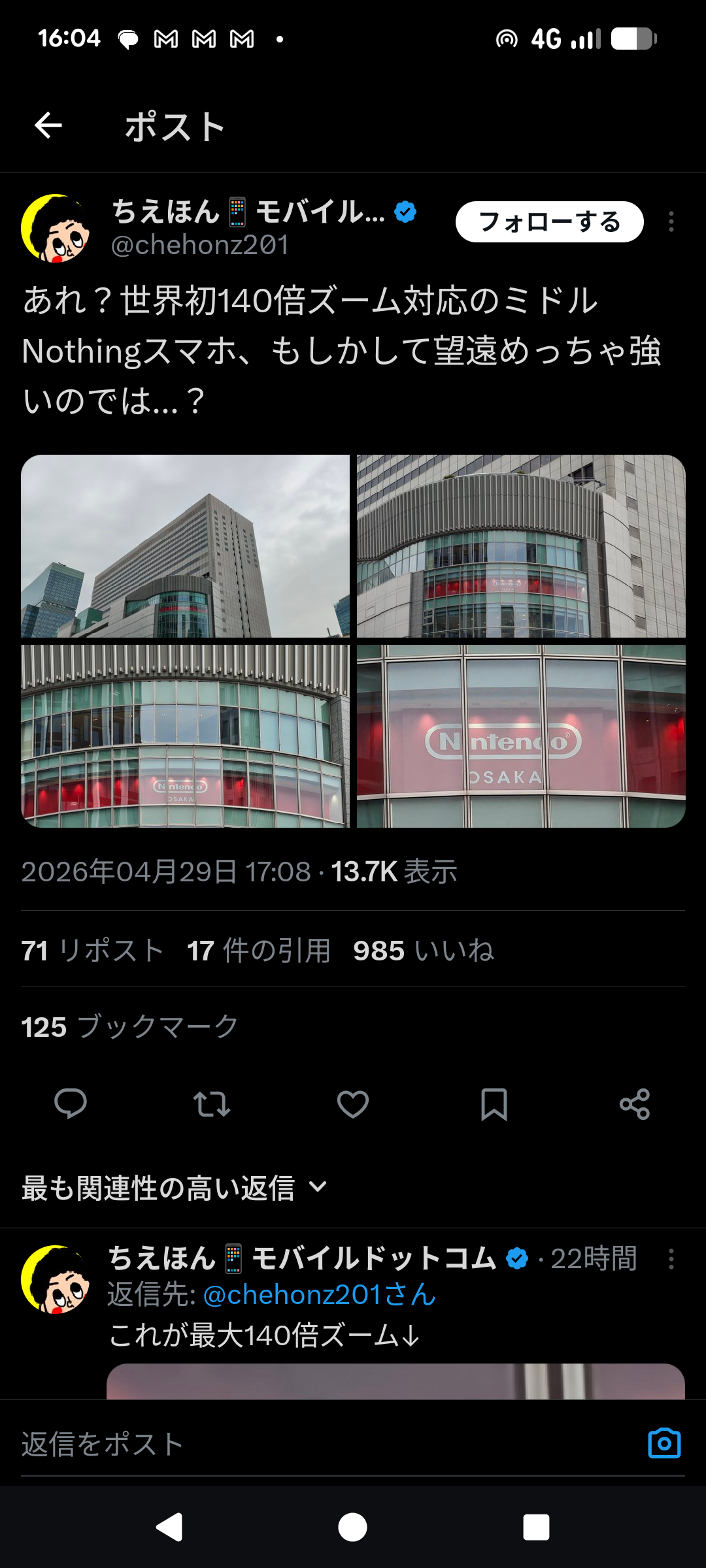View the 71 リポスト list
The image size is (706, 1568).
92,951
